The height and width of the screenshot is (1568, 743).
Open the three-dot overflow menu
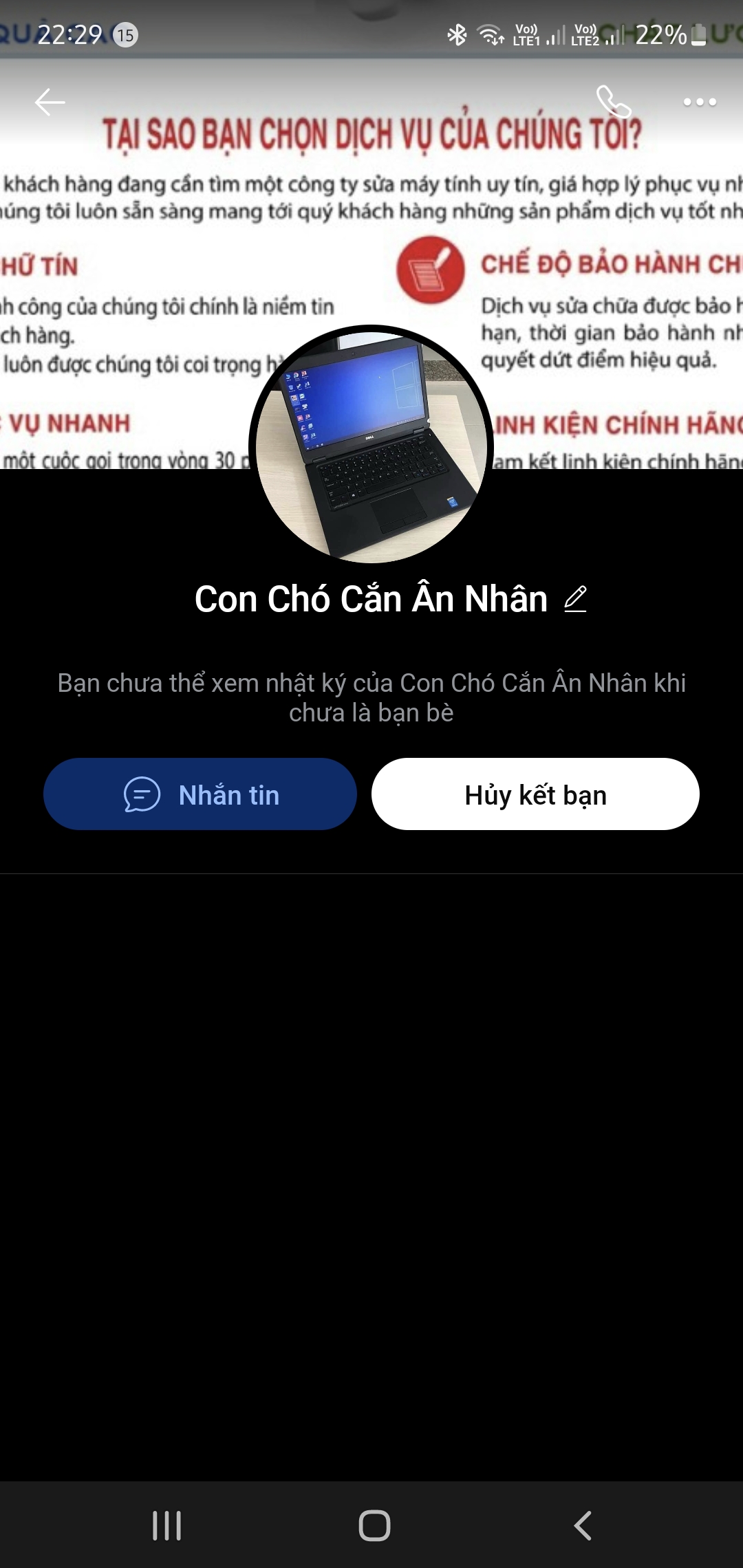tap(699, 102)
